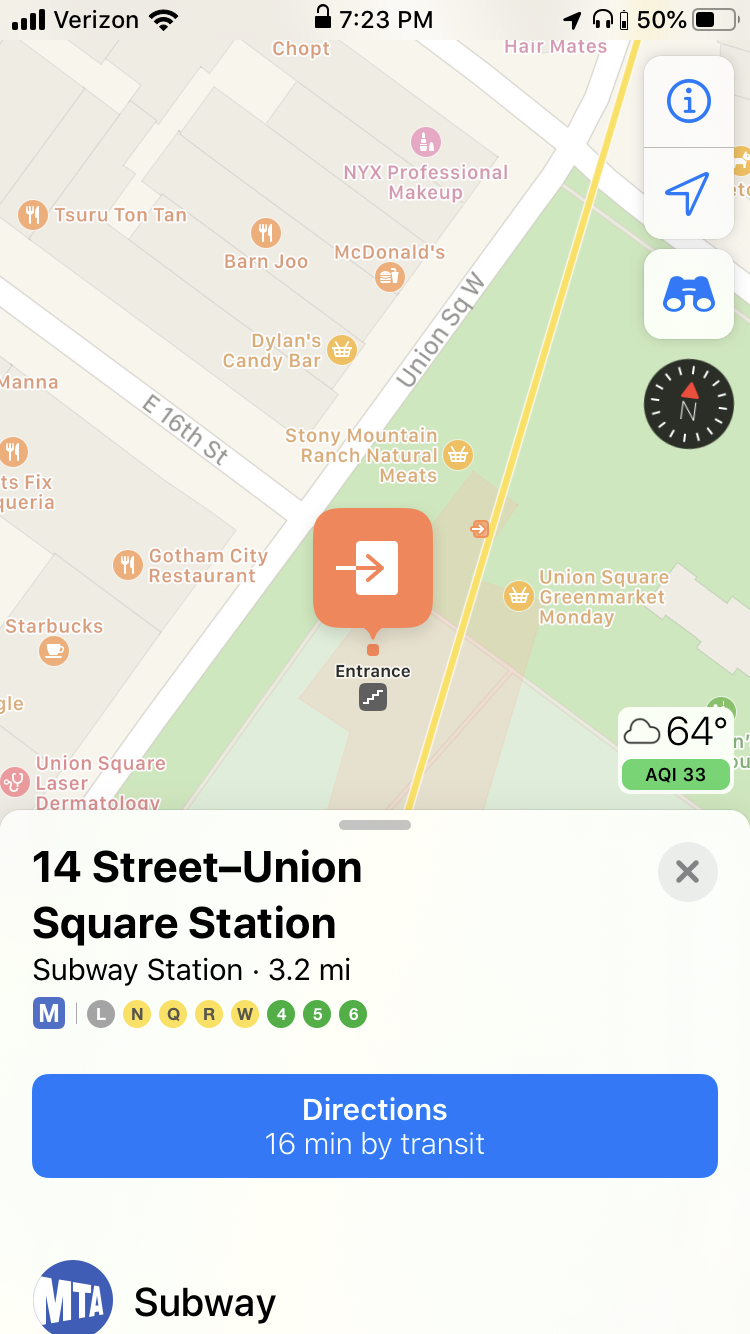Select Union Square Laser Dermatology pin
The image size is (750, 1334).
coord(14,782)
